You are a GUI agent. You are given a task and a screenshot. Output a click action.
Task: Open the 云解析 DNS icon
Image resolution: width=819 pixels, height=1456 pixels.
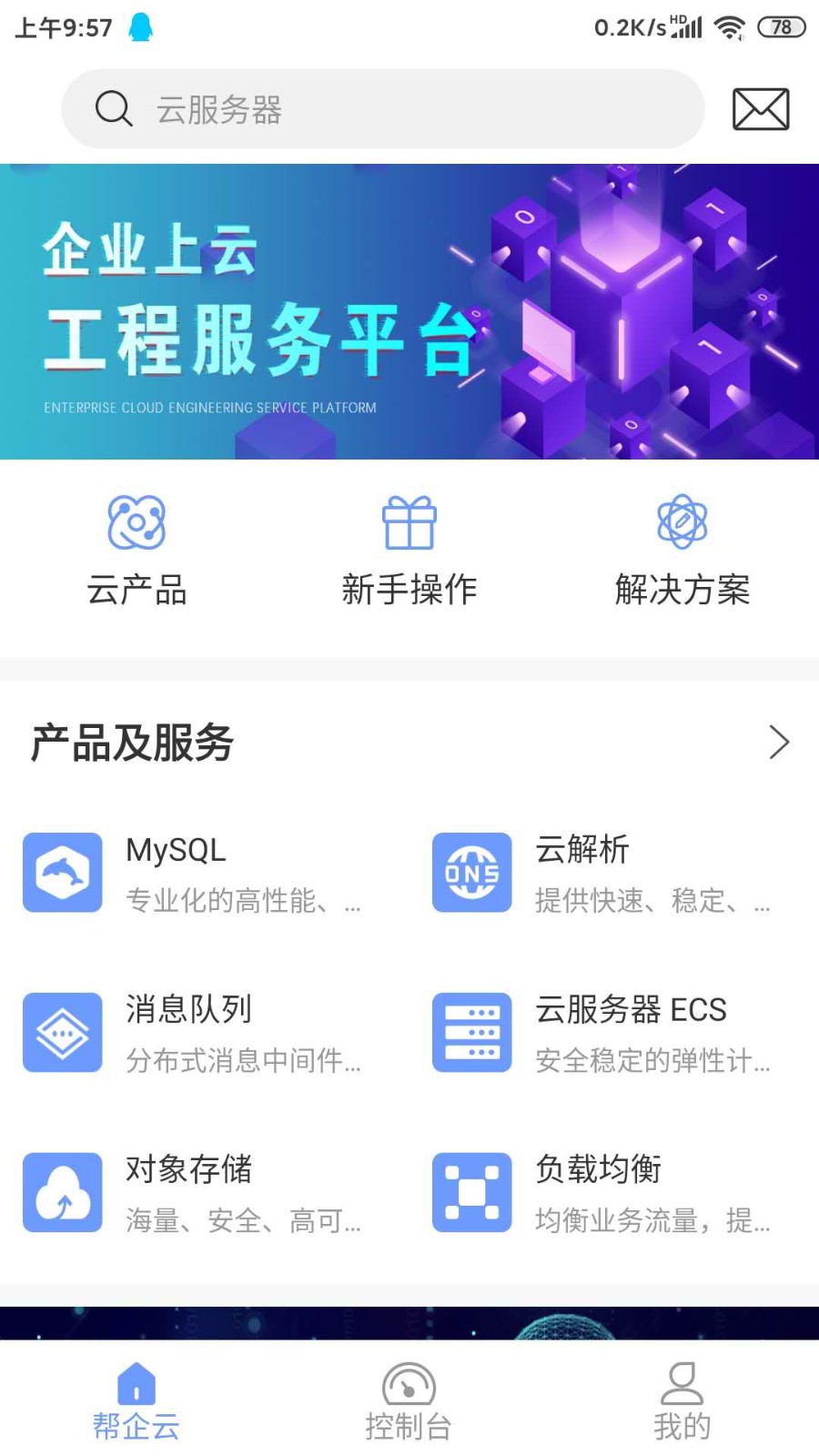coord(471,872)
